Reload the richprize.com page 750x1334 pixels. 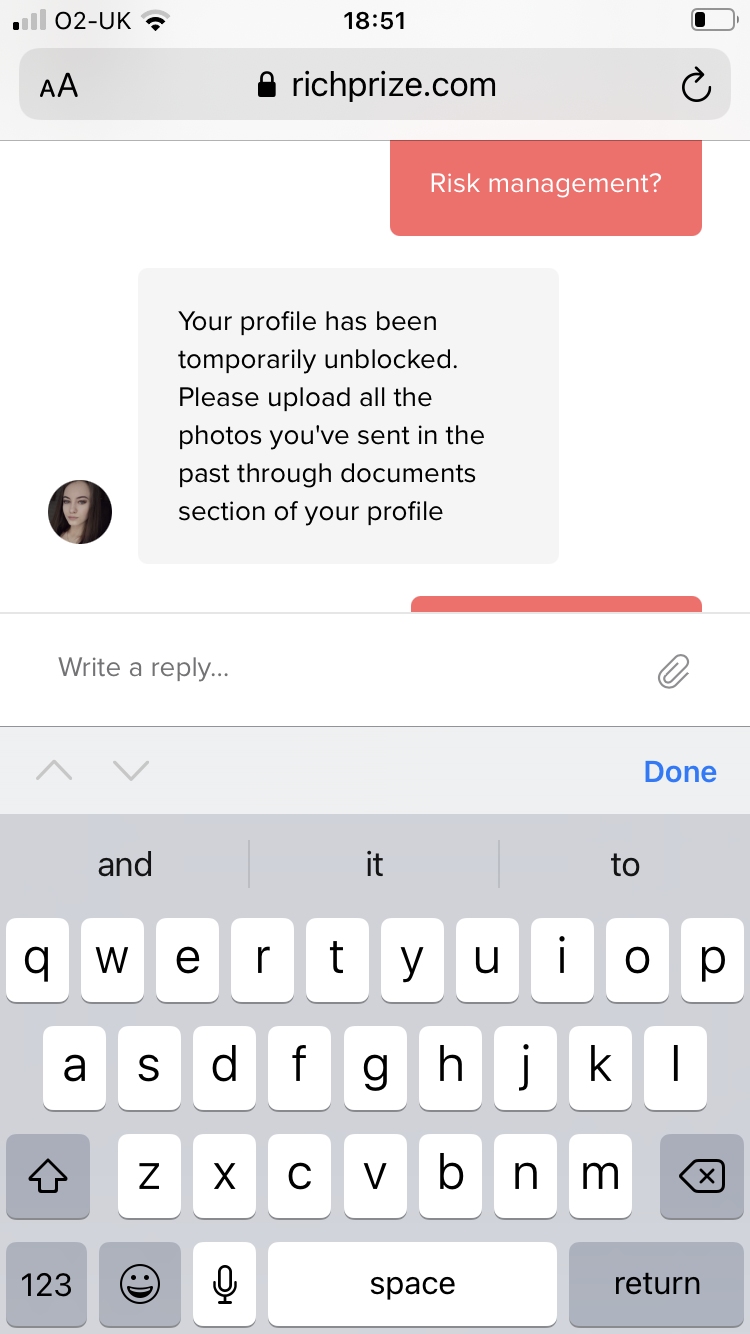point(695,86)
